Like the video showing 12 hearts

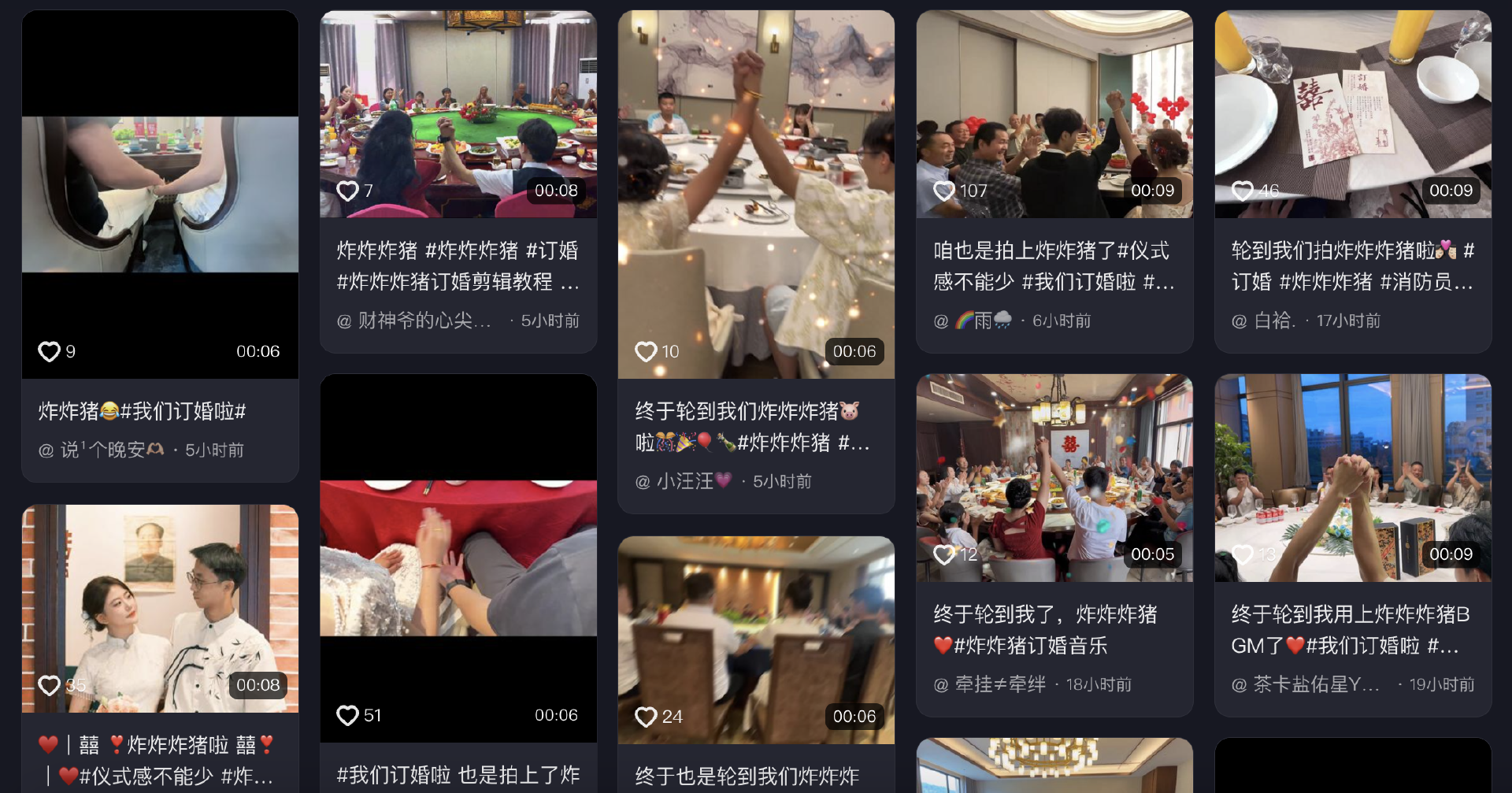pyautogui.click(x=943, y=554)
